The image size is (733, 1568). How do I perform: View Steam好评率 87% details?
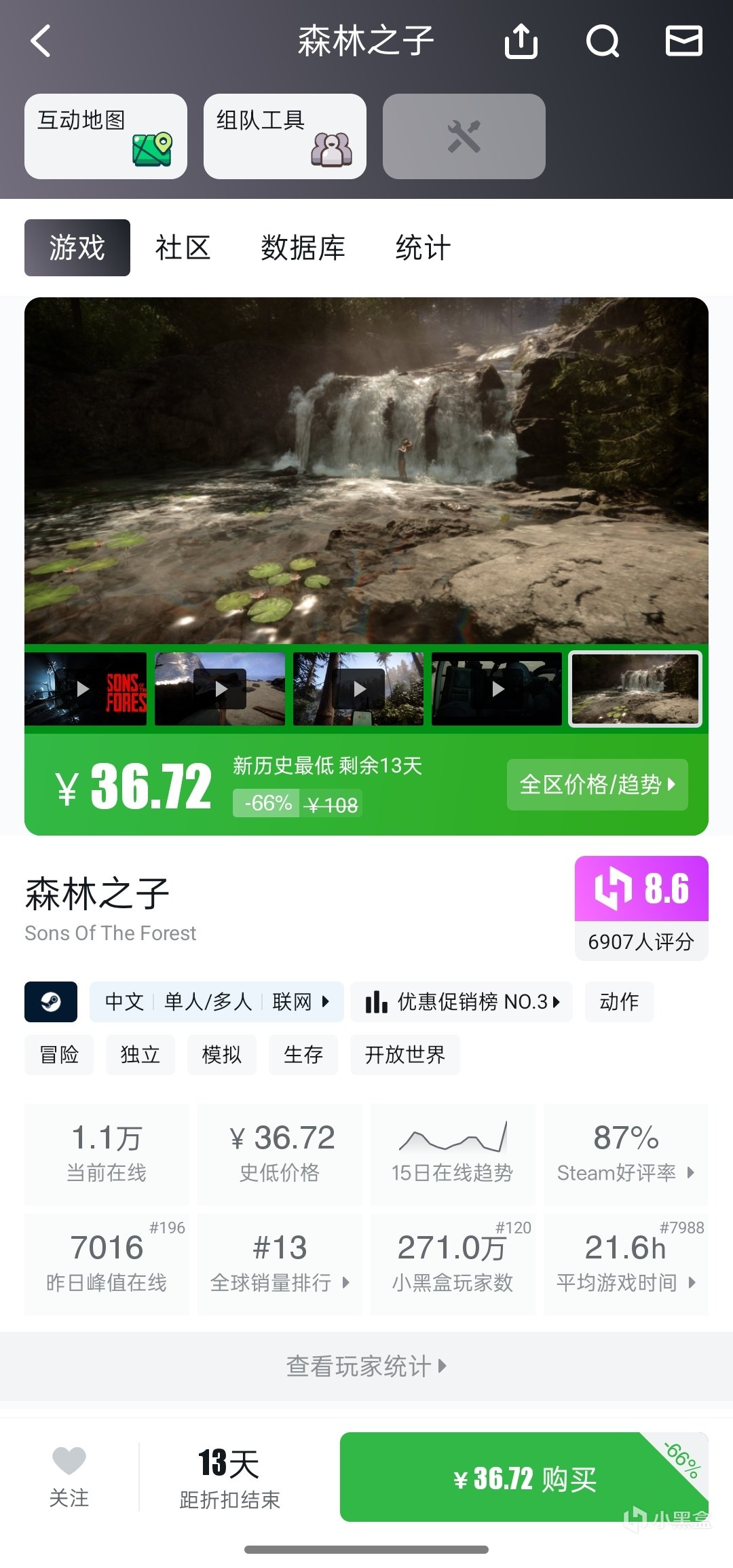626,1154
